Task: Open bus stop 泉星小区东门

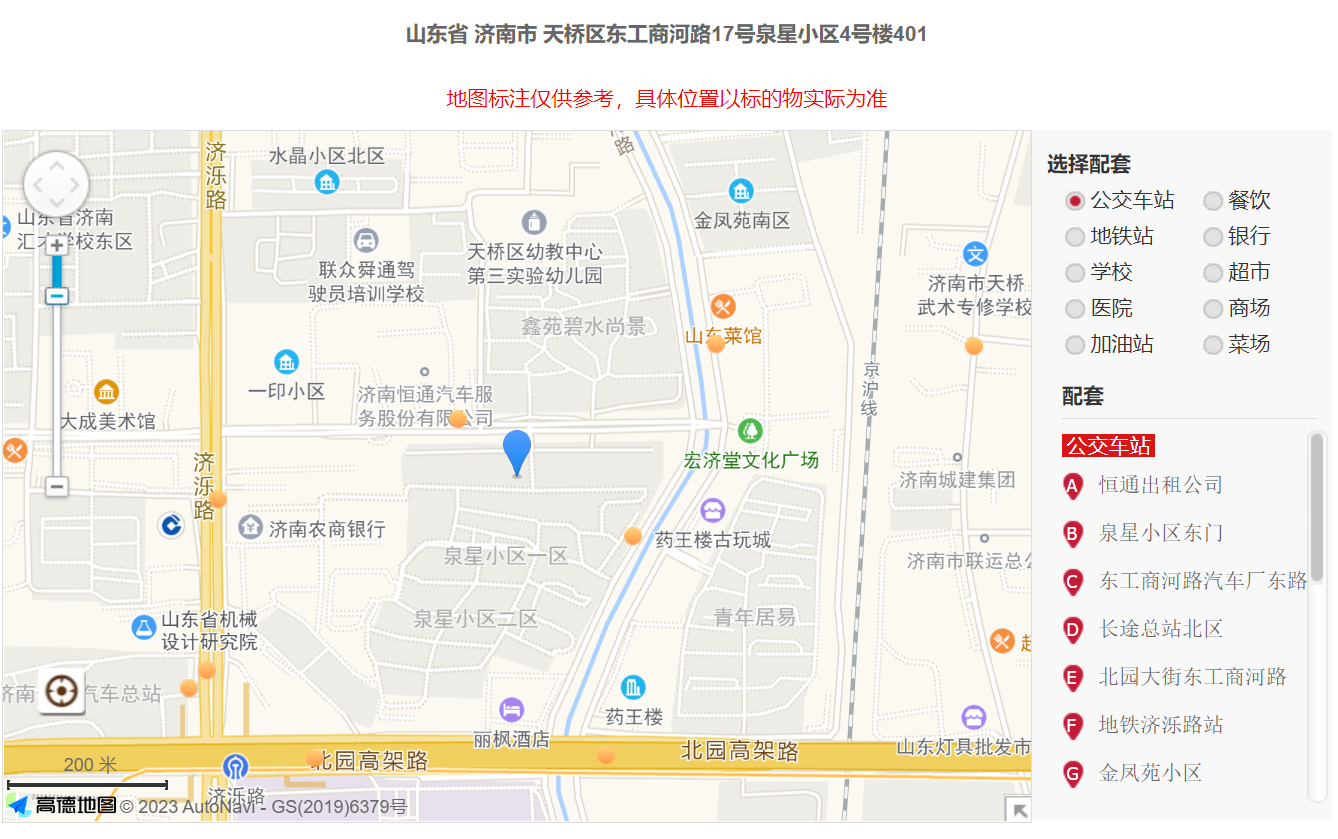Action: (1160, 533)
